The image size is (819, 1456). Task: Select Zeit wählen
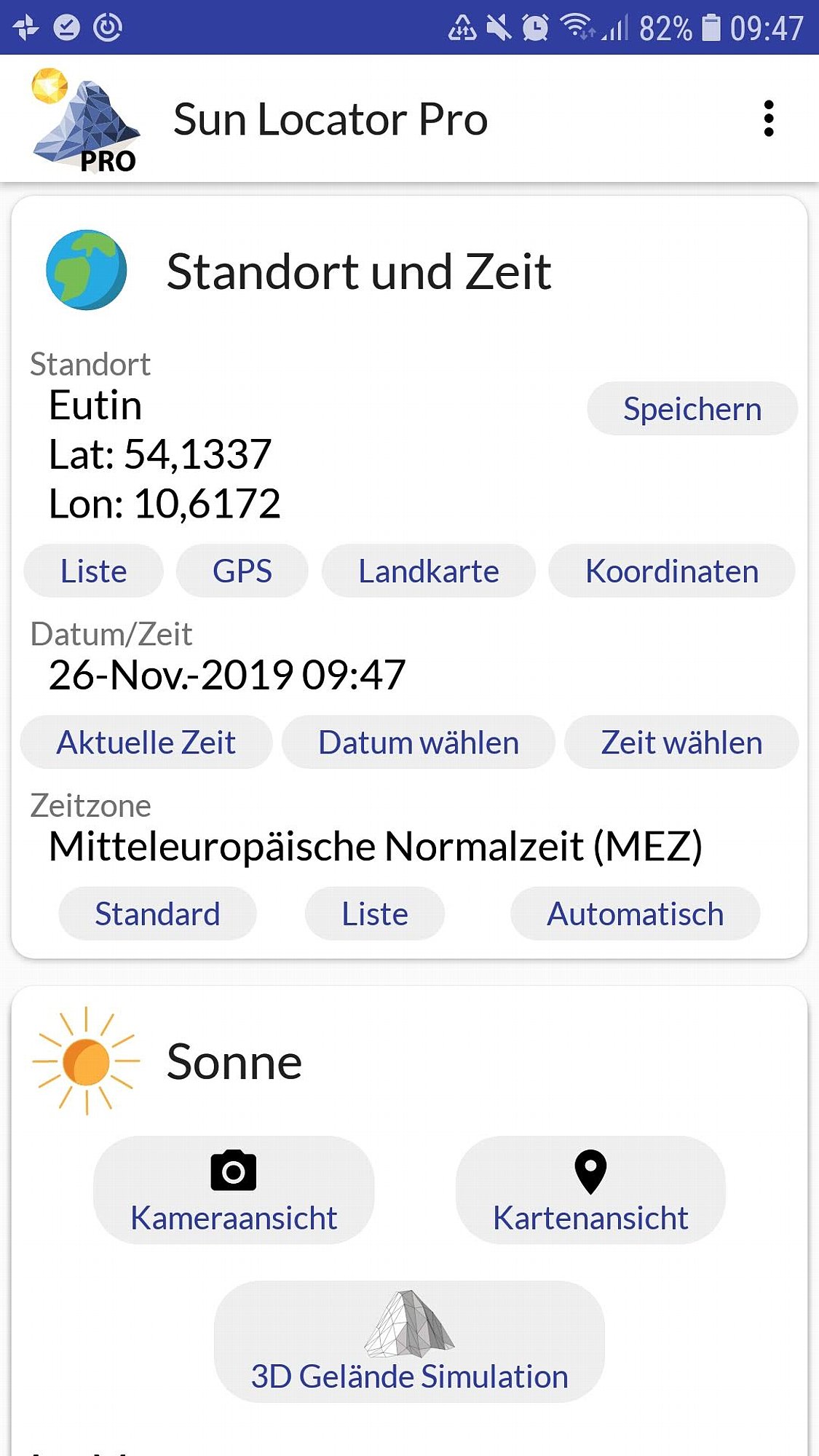click(681, 742)
